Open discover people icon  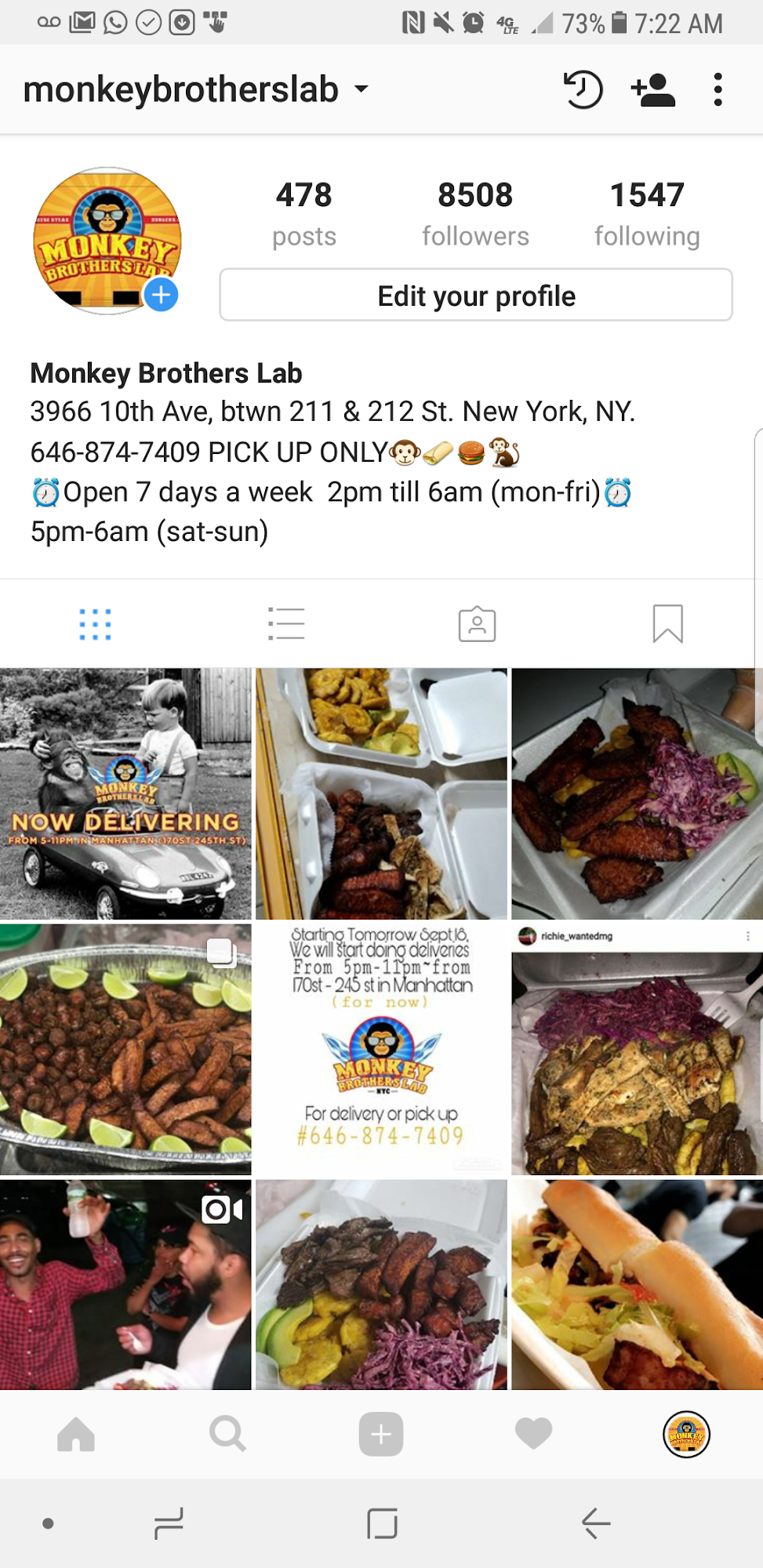pyautogui.click(x=652, y=89)
